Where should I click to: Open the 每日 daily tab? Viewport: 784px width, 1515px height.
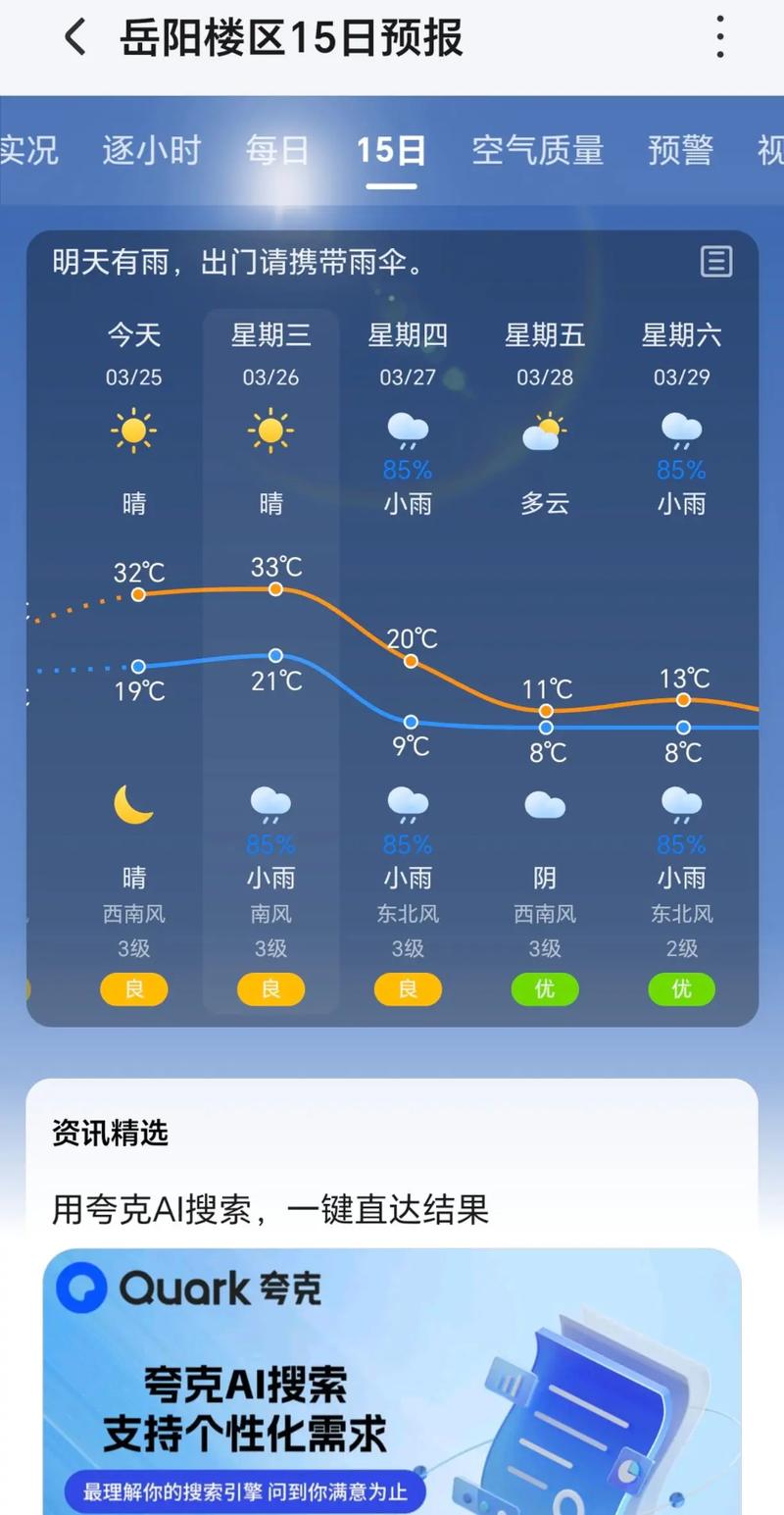click(276, 152)
